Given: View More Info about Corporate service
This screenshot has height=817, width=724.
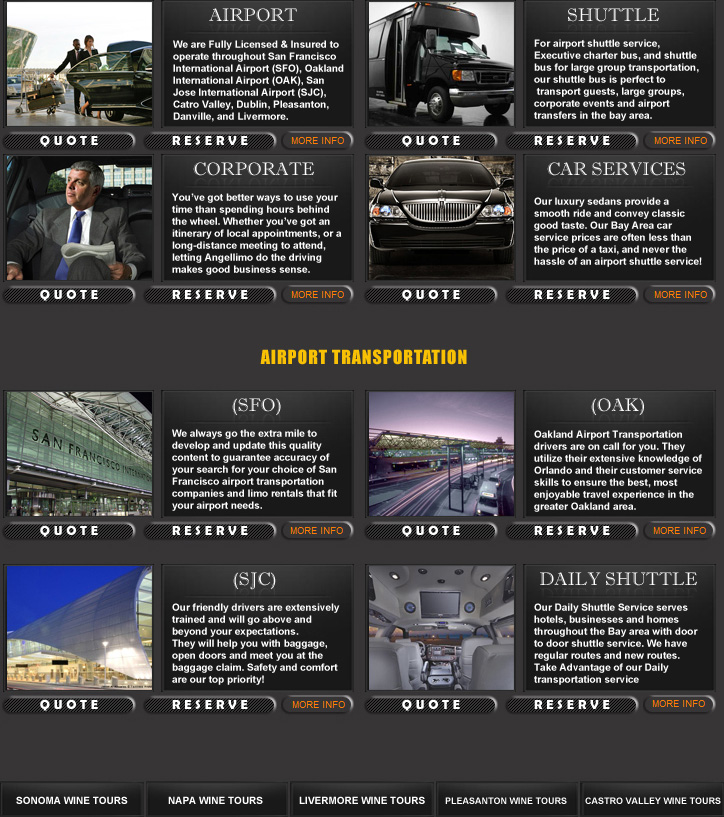Looking at the screenshot, I should 317,295.
